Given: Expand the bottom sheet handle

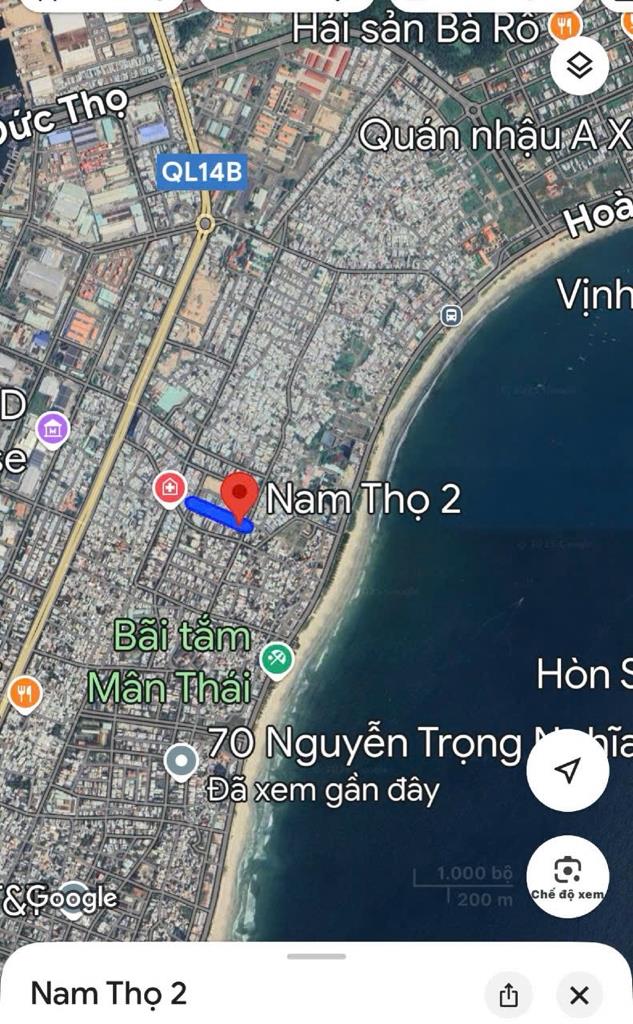Looking at the screenshot, I should point(316,957).
